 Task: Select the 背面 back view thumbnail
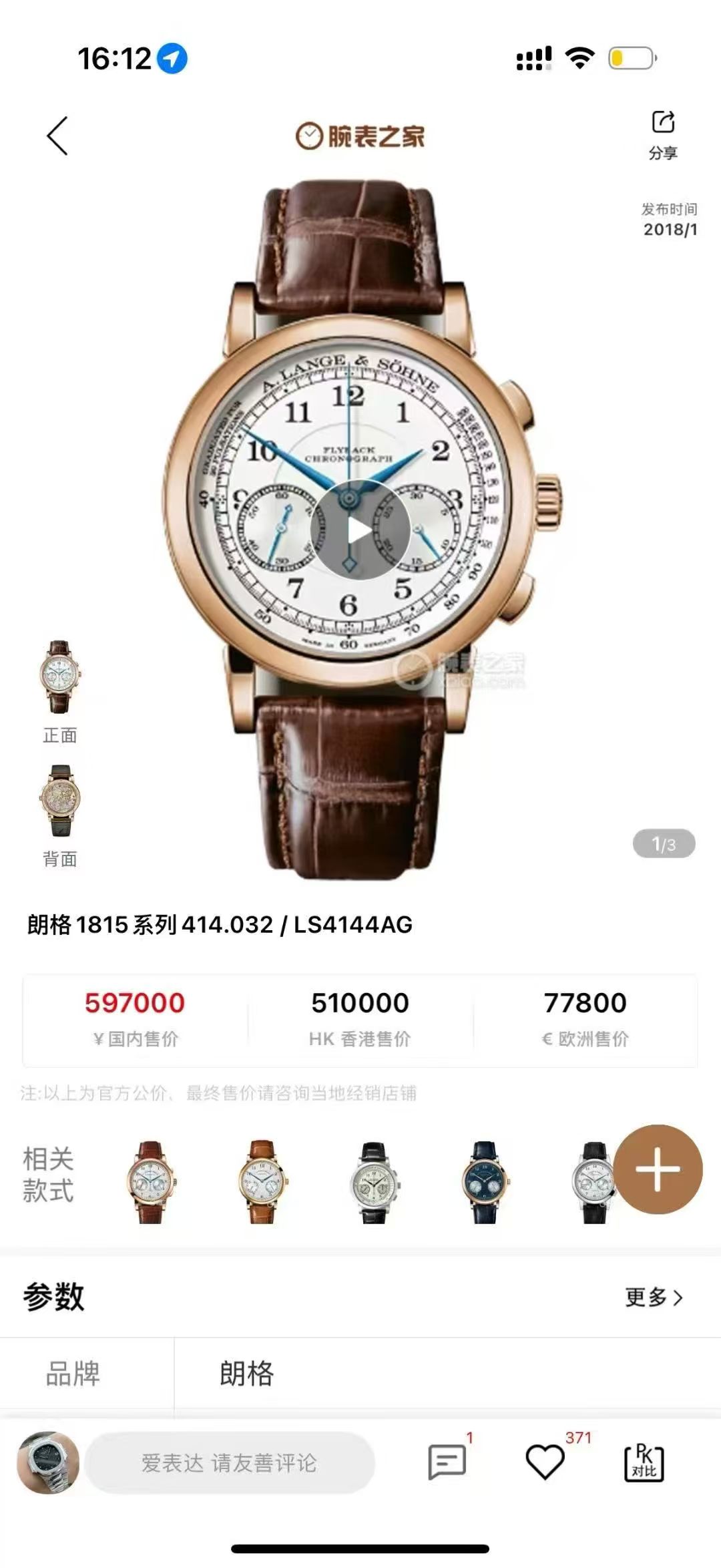pos(59,801)
